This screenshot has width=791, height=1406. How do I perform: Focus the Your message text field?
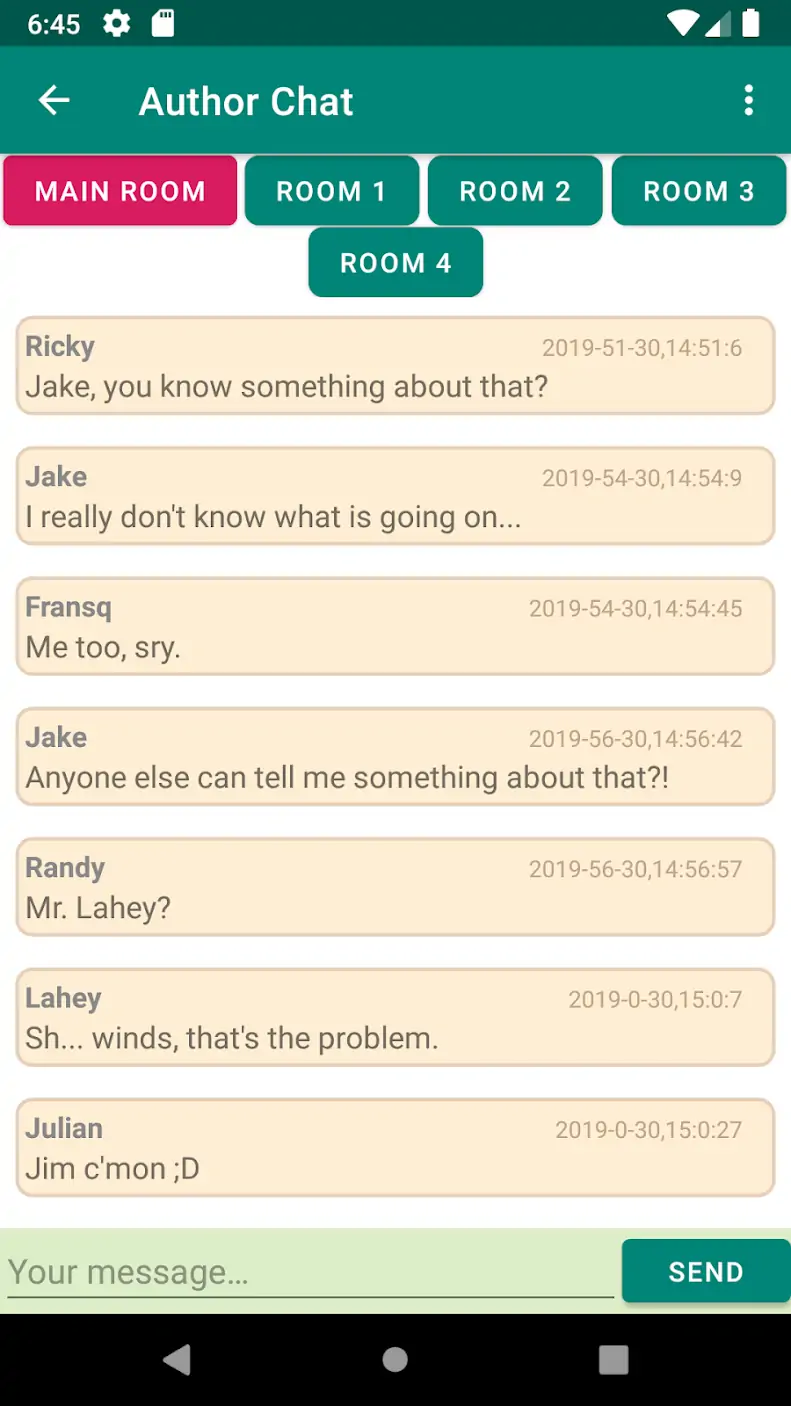(x=310, y=1272)
